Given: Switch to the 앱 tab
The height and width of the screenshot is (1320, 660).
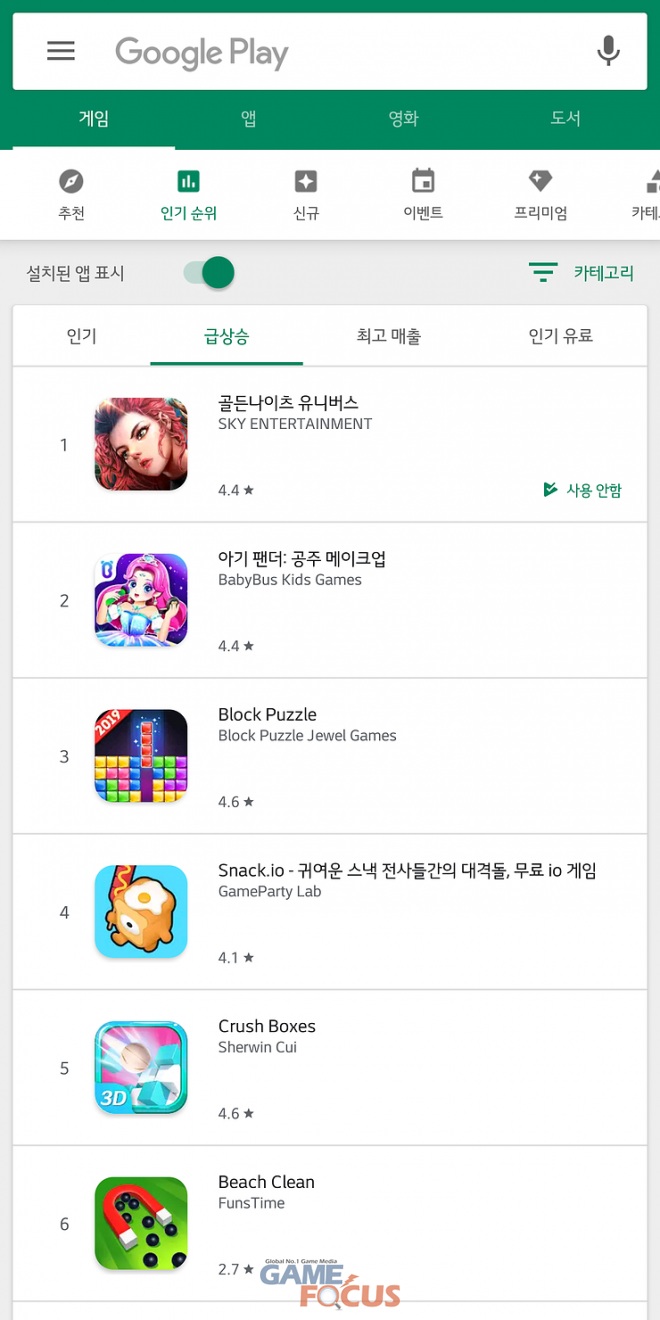Looking at the screenshot, I should pos(248,119).
